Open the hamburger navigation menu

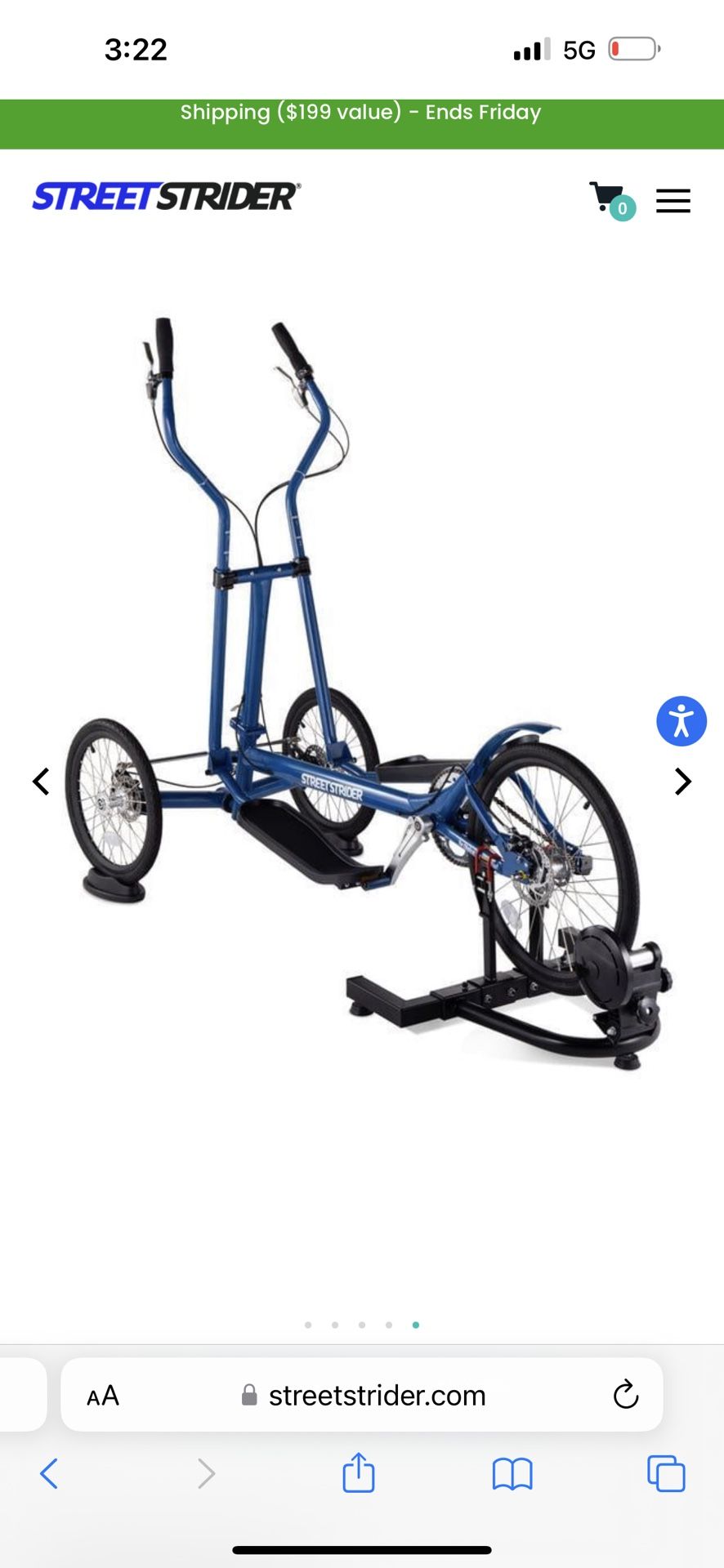click(x=673, y=200)
